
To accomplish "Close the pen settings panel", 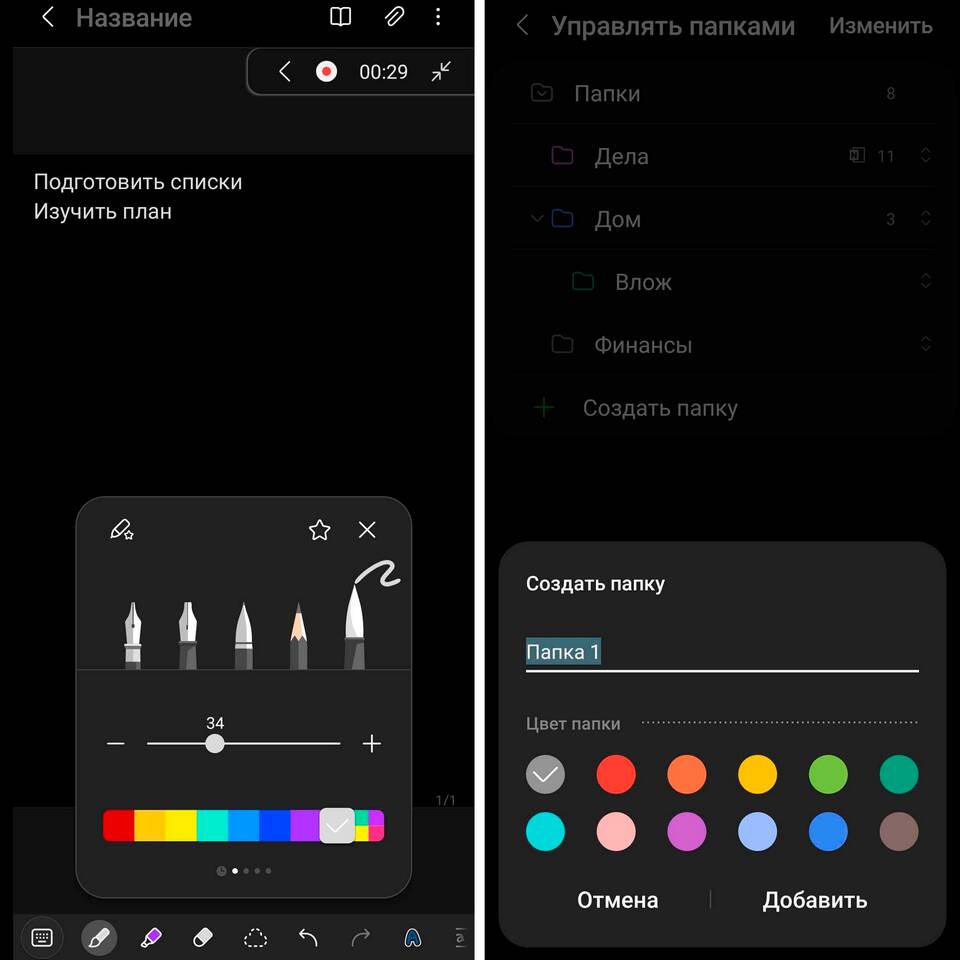I will [367, 530].
